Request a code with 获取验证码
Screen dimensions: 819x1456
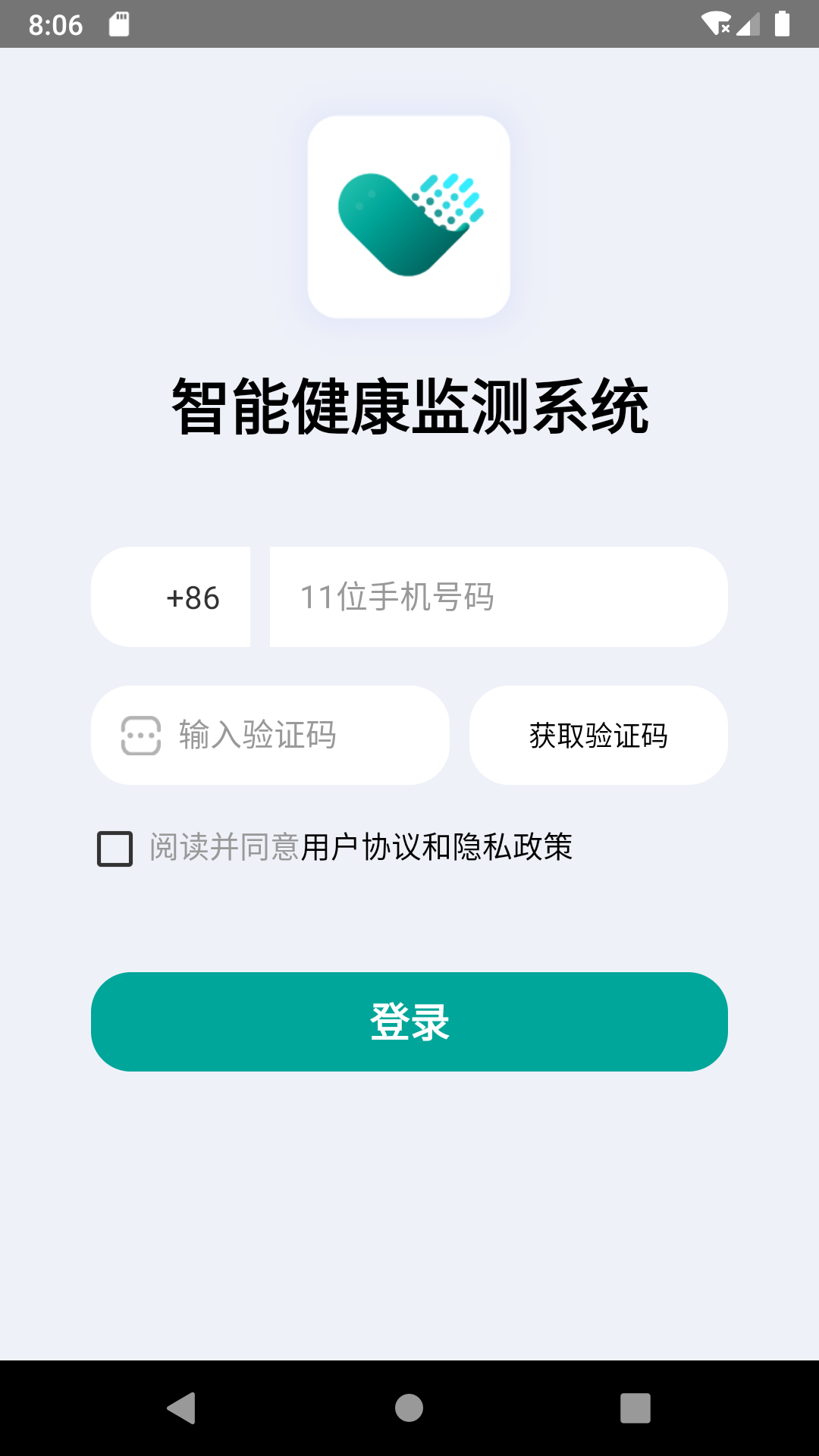tap(598, 735)
